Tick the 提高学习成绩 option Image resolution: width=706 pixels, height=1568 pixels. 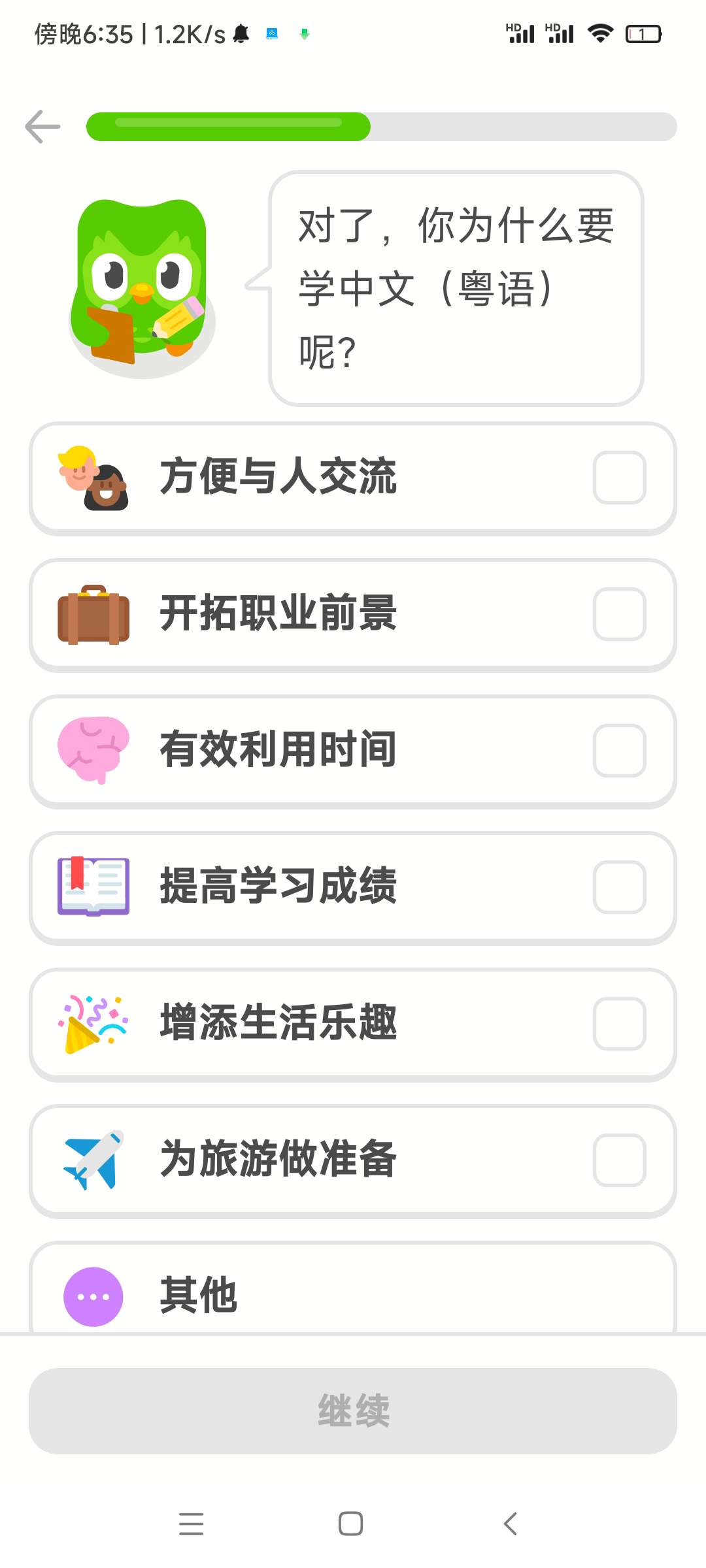[353, 887]
